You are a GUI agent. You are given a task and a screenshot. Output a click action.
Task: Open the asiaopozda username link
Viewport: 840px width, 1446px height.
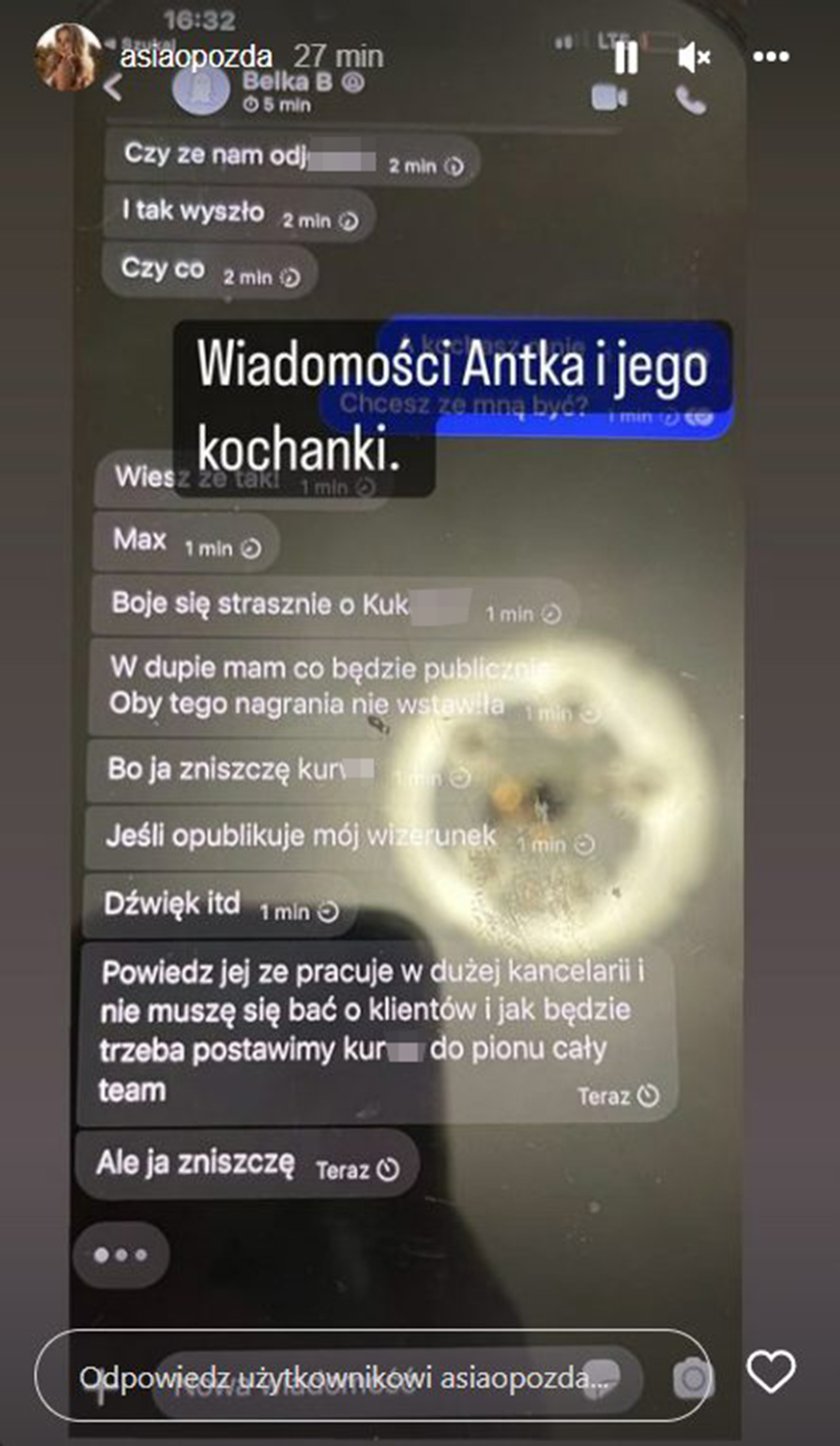[x=196, y=57]
